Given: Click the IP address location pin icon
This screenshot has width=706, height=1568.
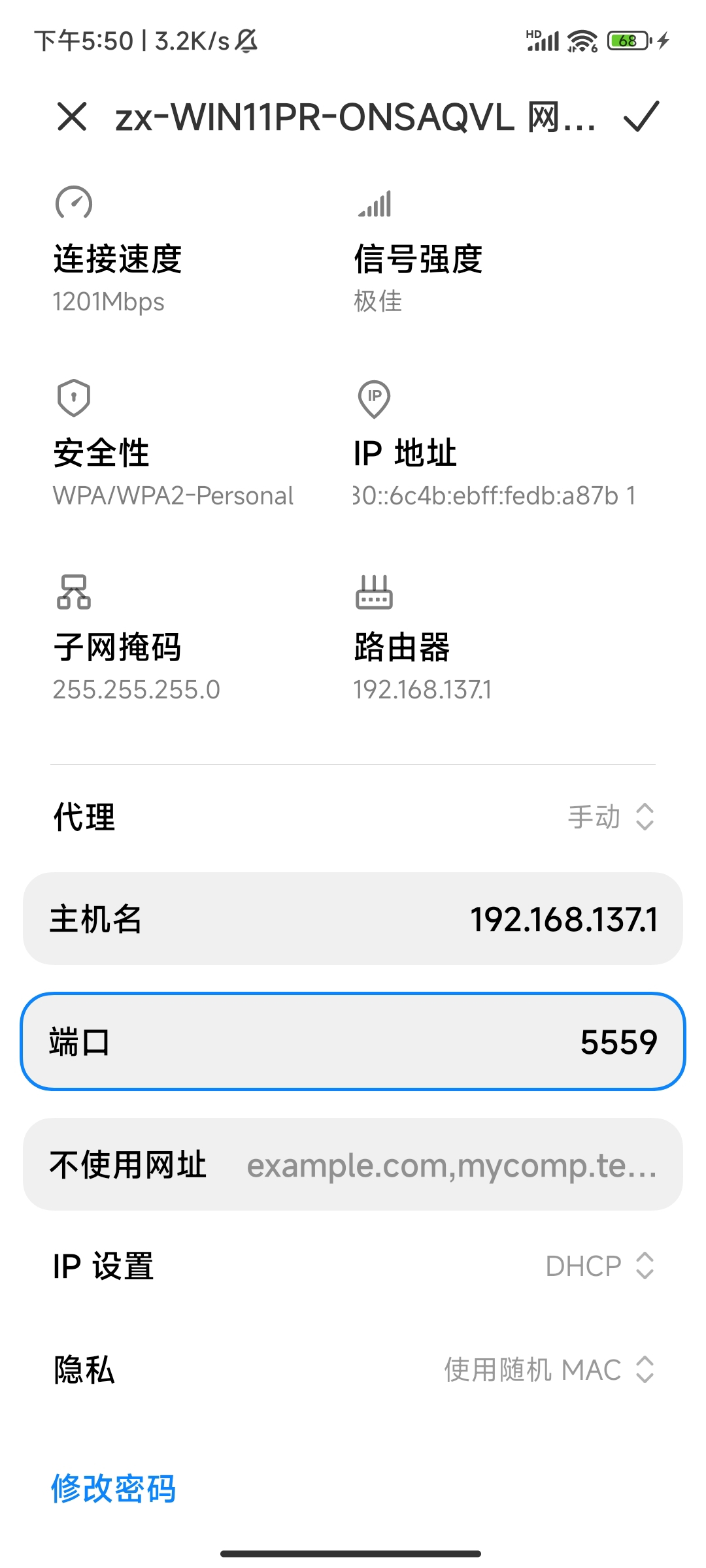Looking at the screenshot, I should coord(374,399).
